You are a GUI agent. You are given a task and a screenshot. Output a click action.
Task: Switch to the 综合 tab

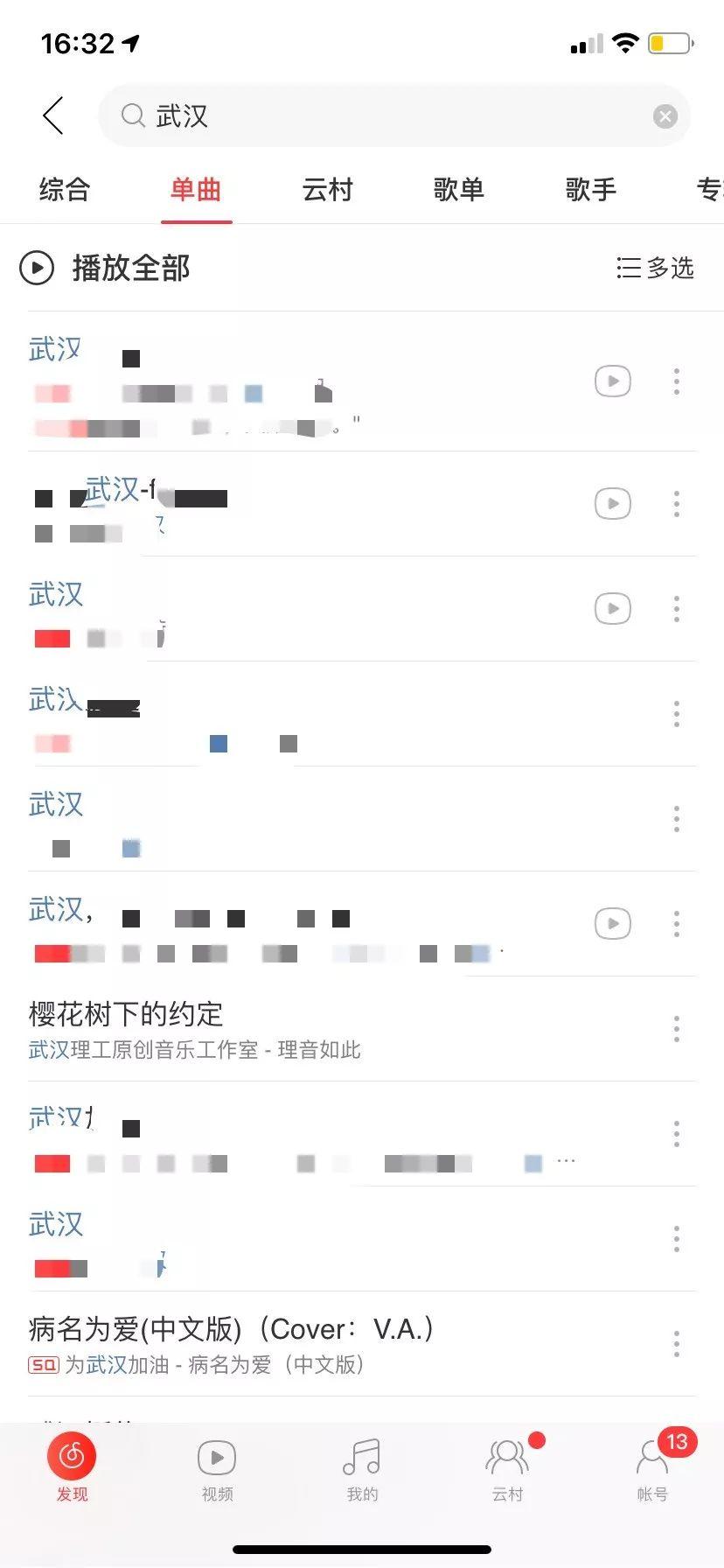tap(62, 190)
